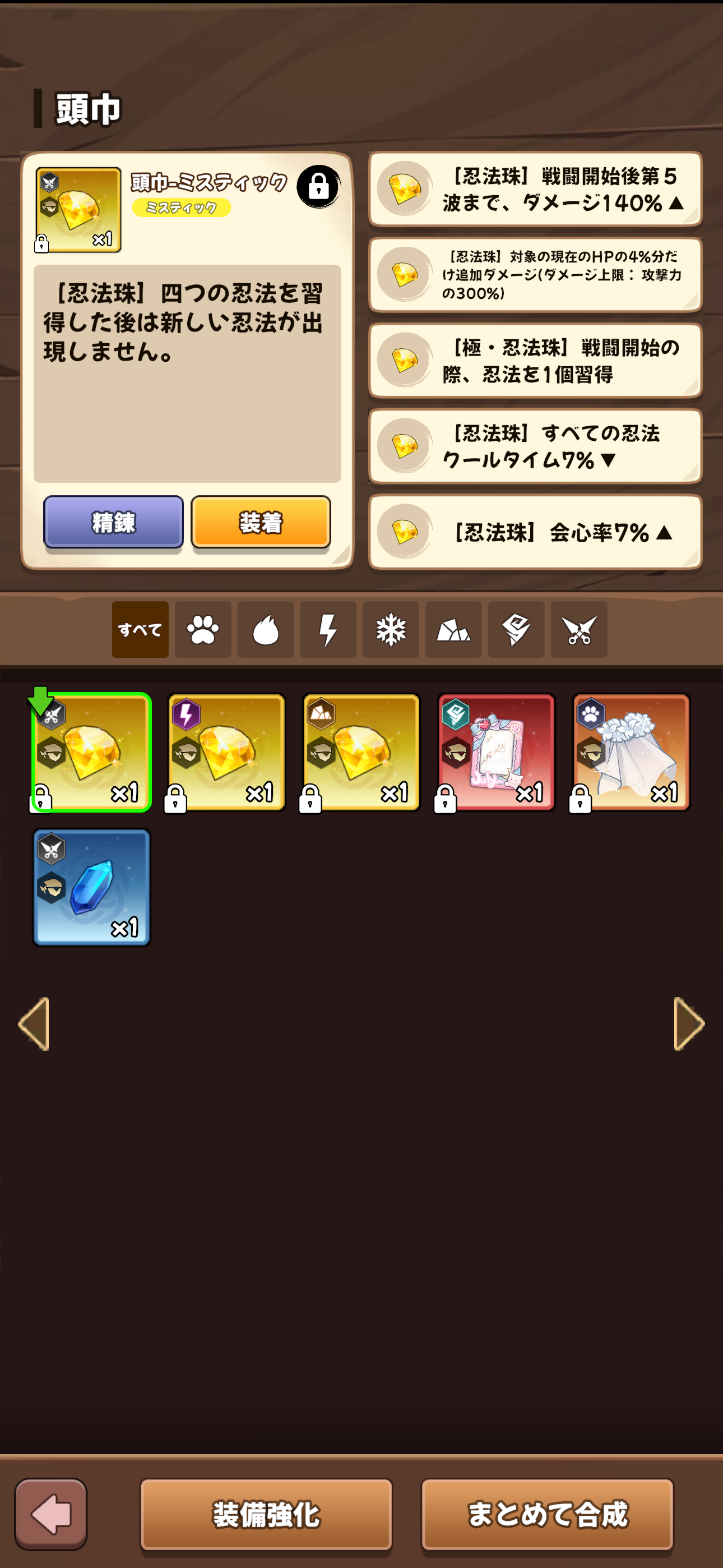Select the すべて filter tab
723x1568 pixels.
pos(140,629)
